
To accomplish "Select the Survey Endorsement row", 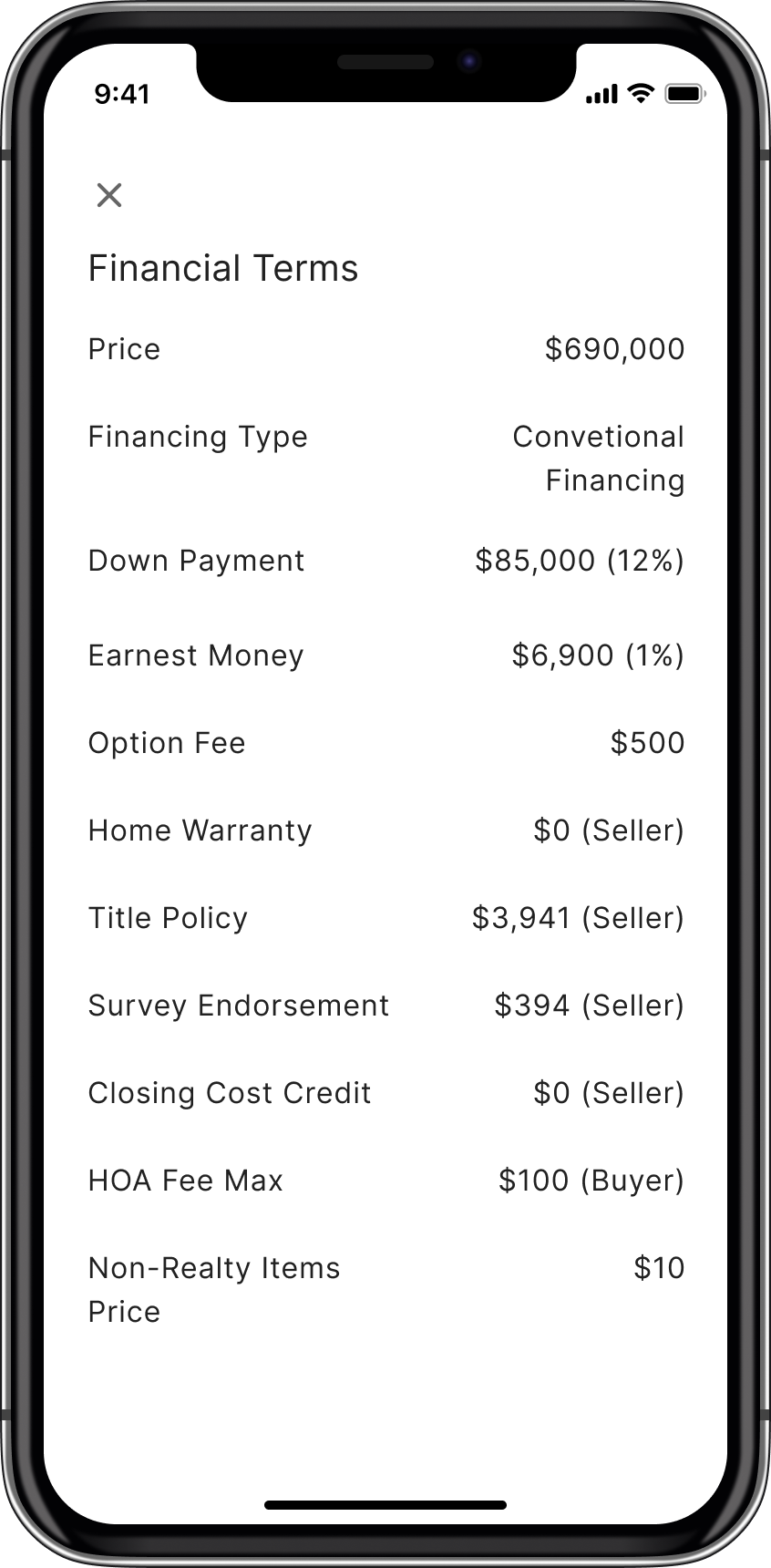I will tap(239, 1006).
